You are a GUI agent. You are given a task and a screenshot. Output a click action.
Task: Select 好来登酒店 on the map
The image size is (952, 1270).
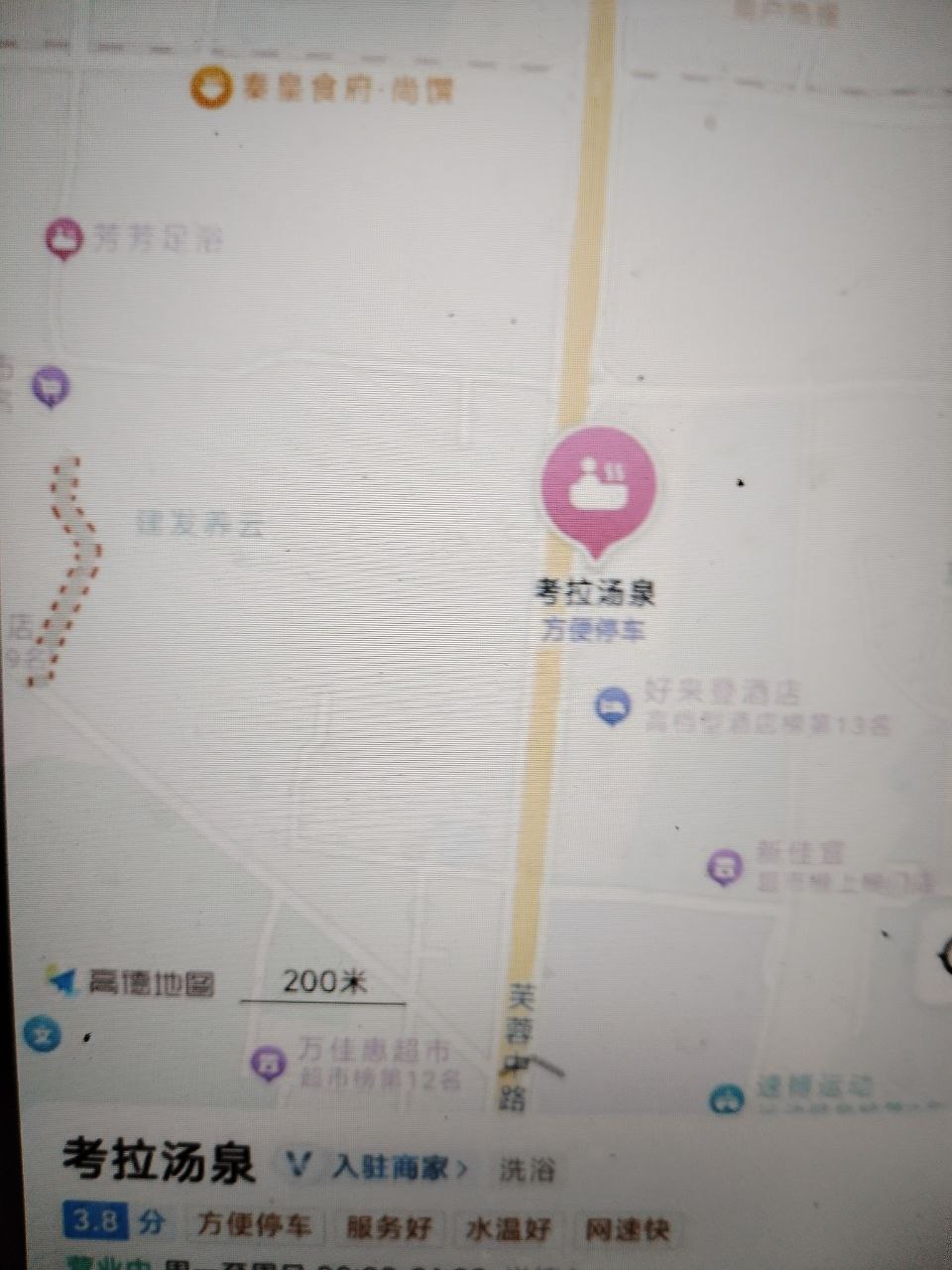pyautogui.click(x=614, y=704)
